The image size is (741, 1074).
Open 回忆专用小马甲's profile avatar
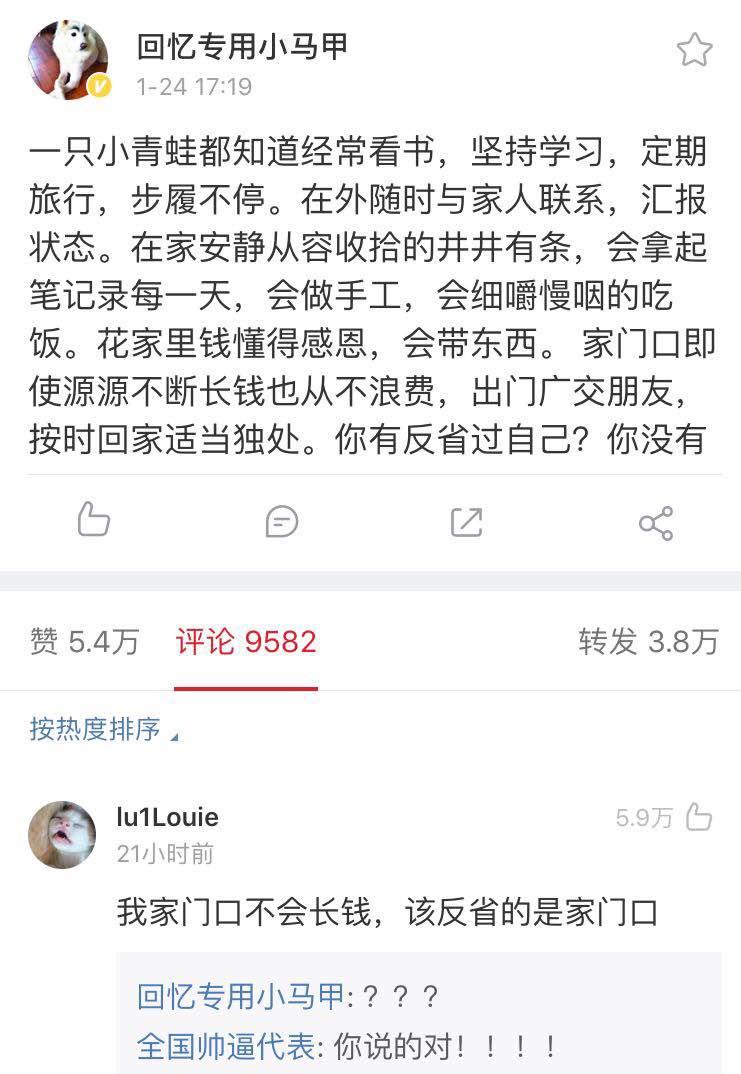click(68, 60)
